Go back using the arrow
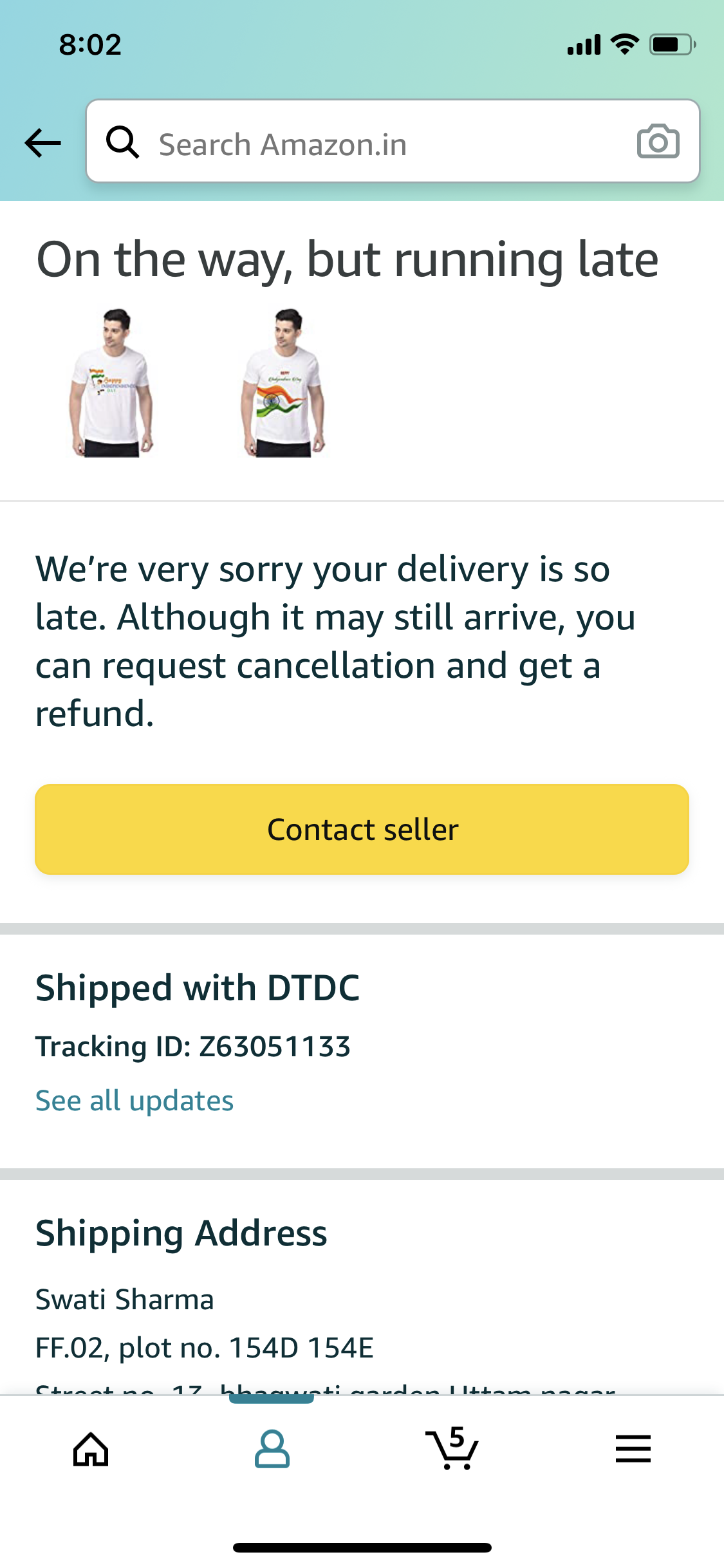 [42, 142]
